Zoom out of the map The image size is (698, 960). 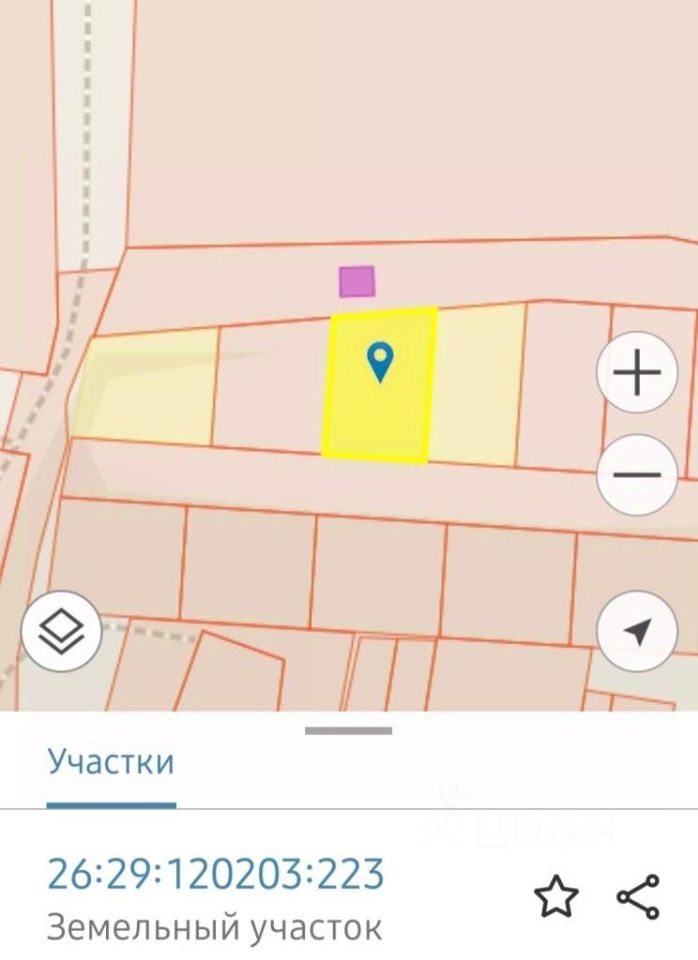(x=637, y=474)
